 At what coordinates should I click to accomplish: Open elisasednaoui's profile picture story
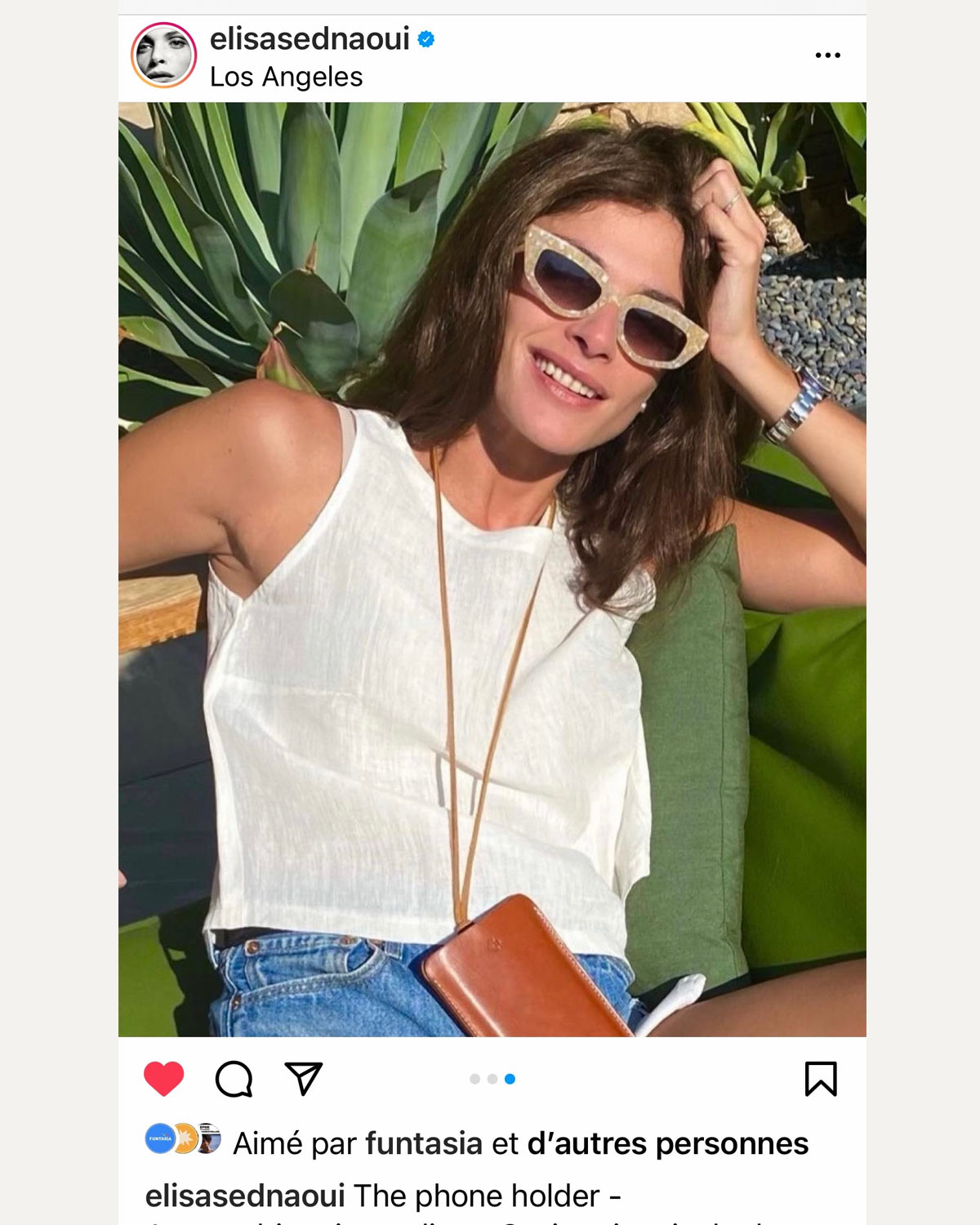(163, 56)
